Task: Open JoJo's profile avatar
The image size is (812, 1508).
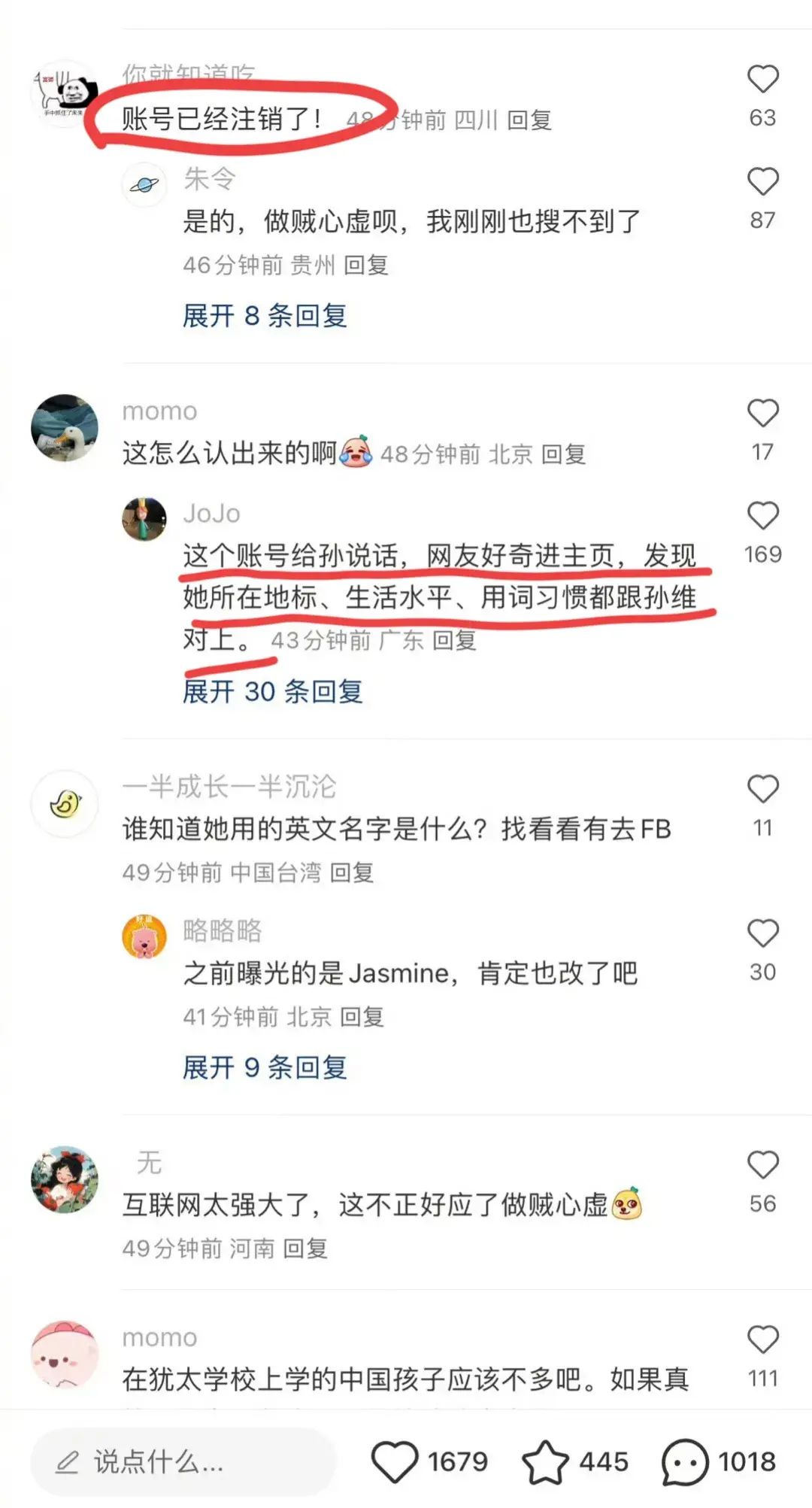Action: pos(144,519)
